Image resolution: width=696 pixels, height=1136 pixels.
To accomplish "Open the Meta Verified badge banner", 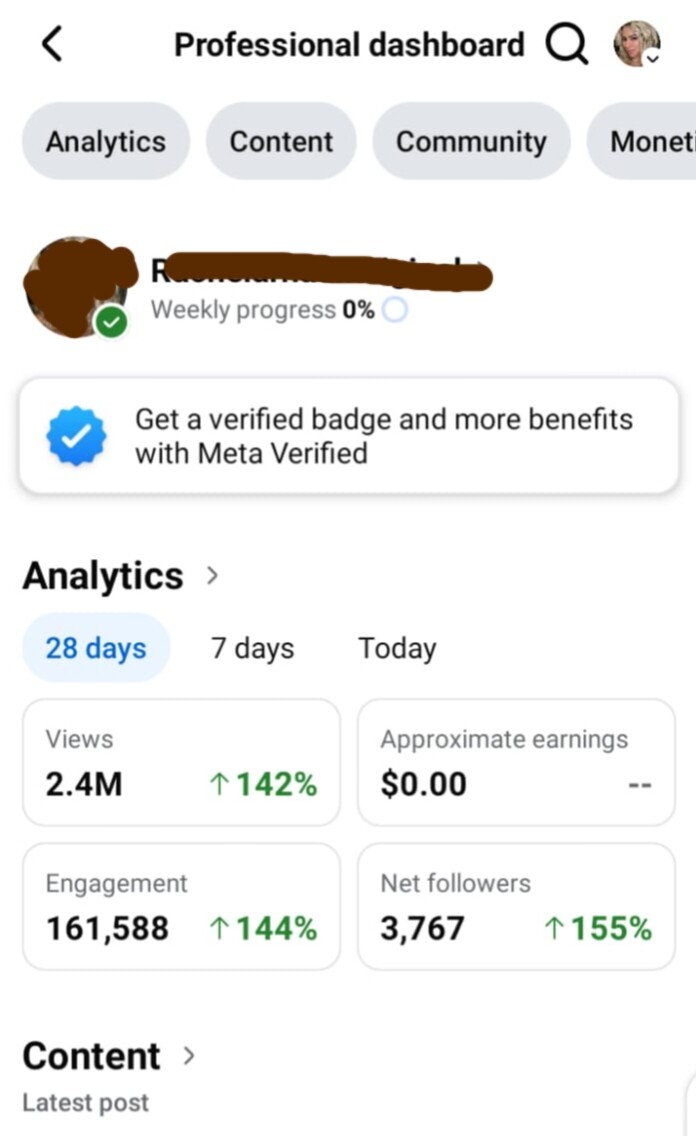I will [x=348, y=436].
